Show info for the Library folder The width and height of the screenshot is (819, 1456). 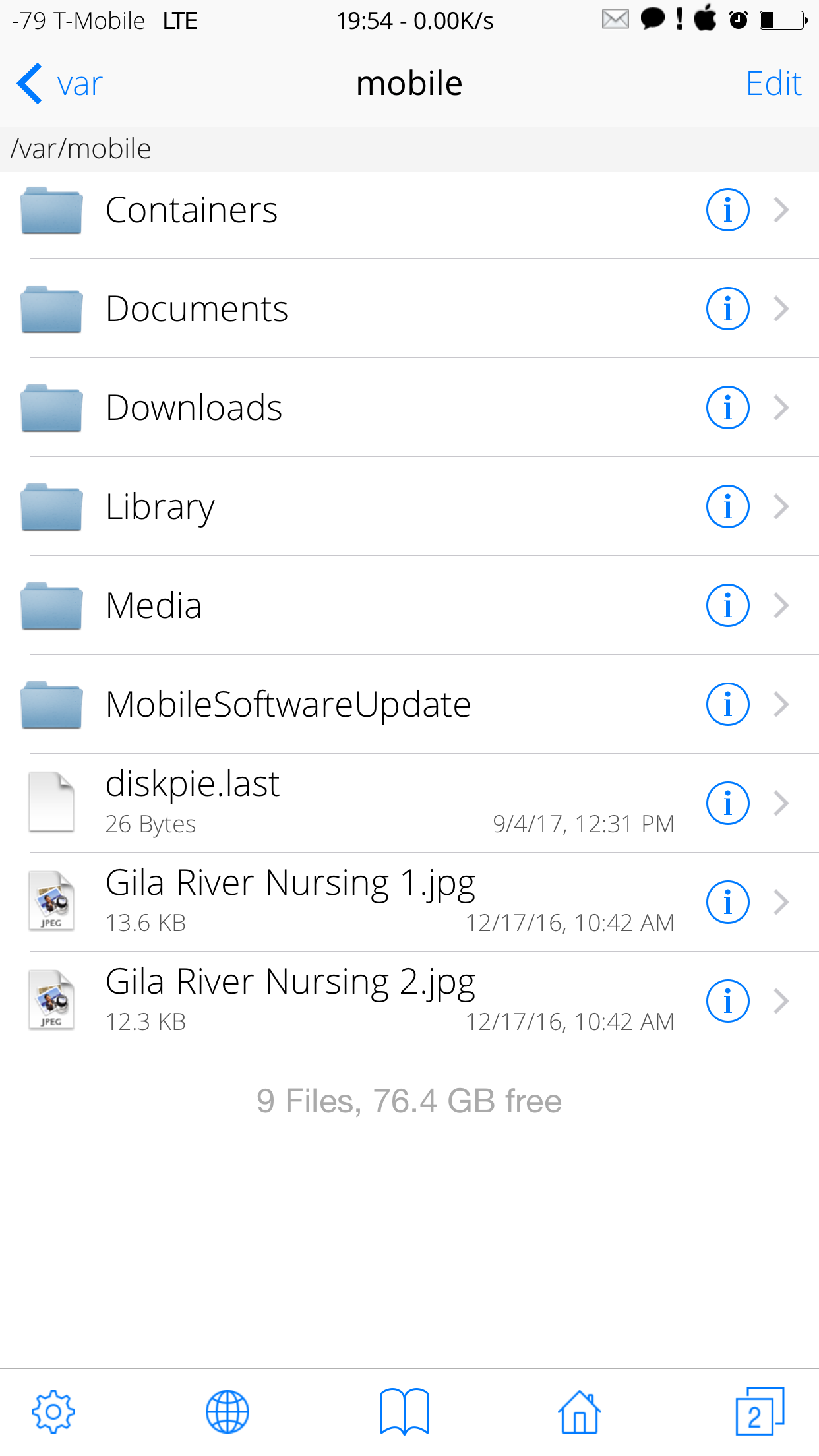point(727,506)
